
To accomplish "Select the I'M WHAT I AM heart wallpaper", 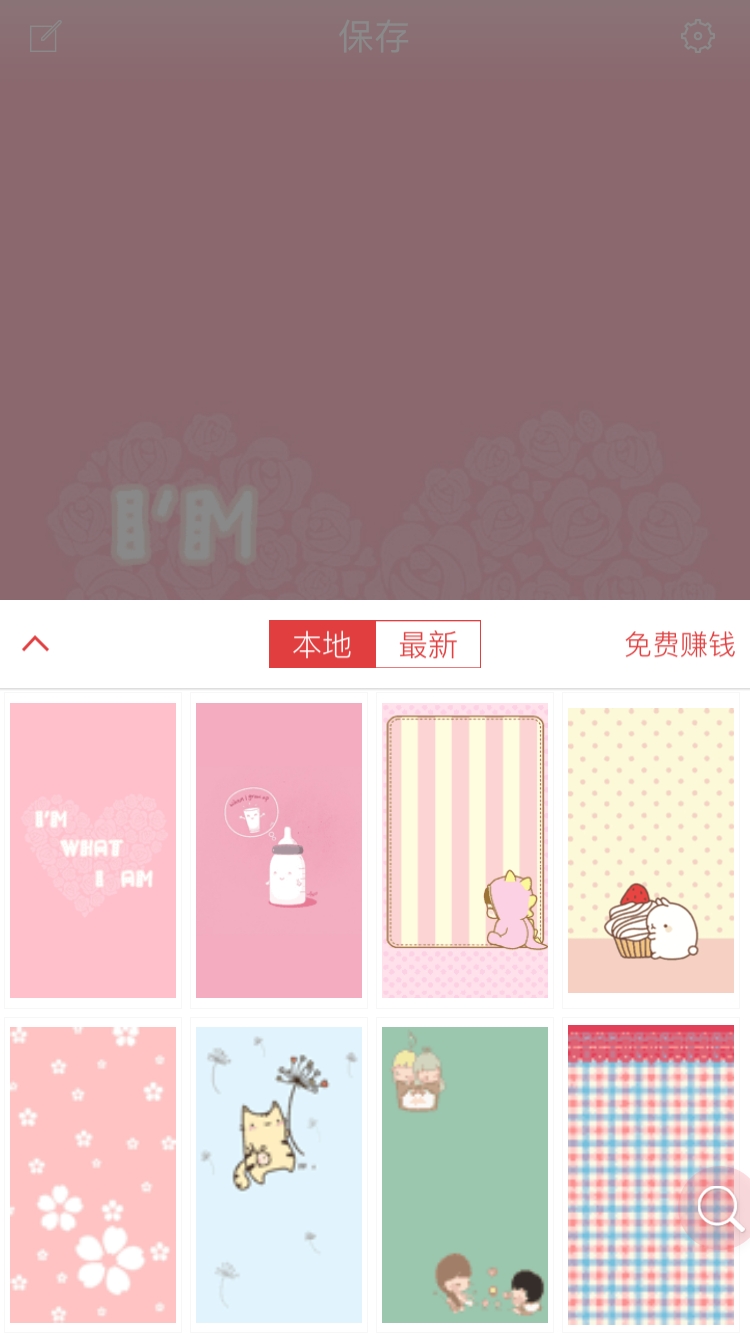I will click(93, 850).
